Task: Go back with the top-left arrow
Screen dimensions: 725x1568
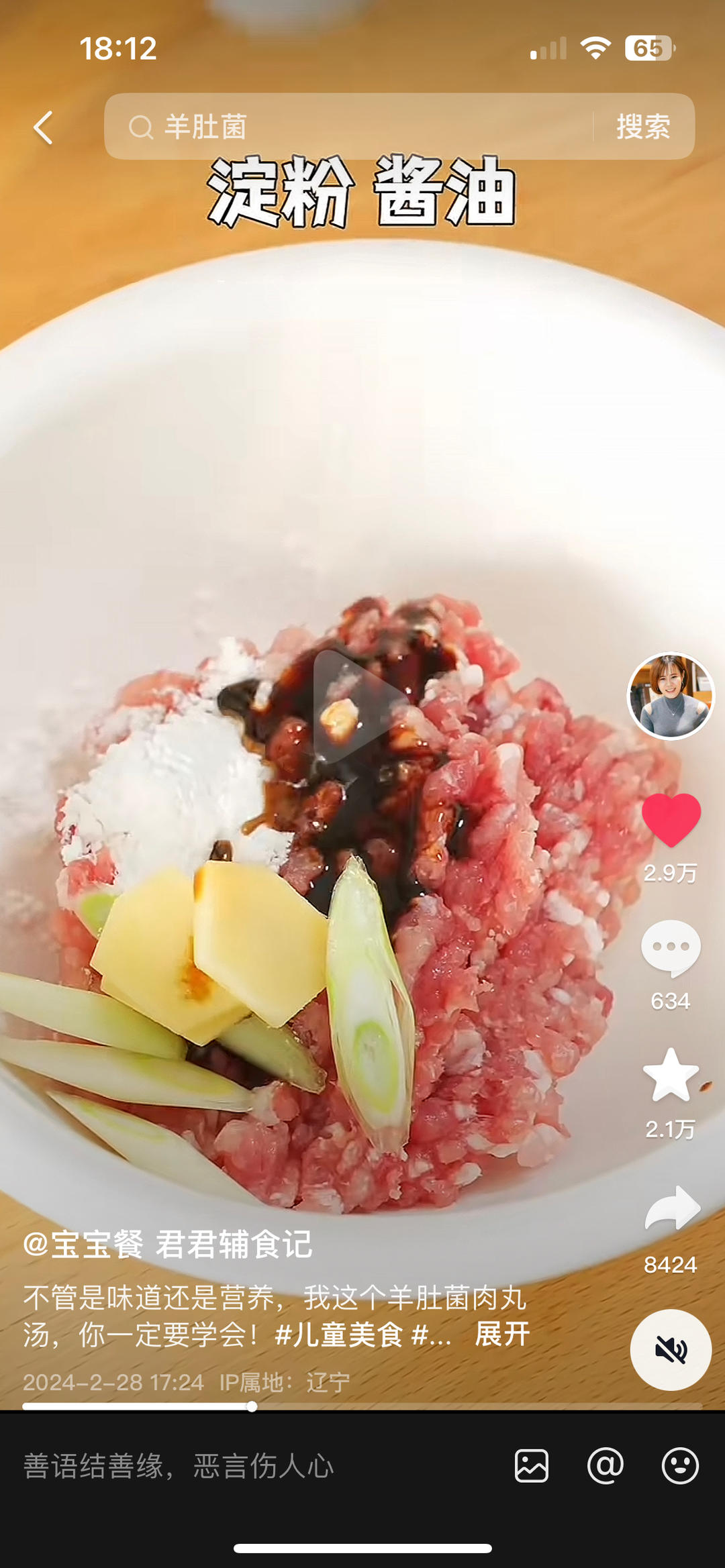Action: 44,127
